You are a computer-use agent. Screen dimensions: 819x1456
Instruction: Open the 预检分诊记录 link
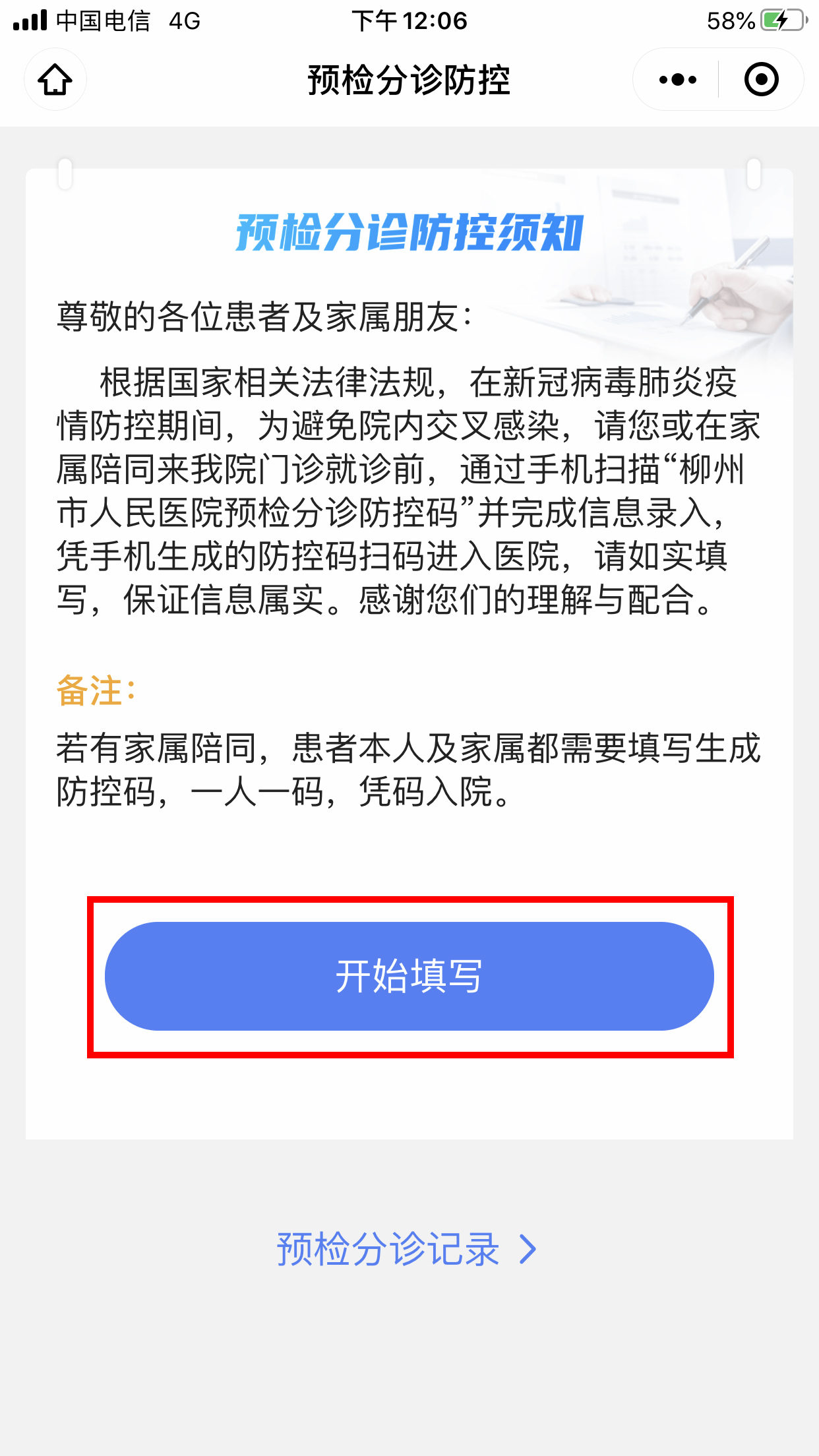coord(406,1249)
